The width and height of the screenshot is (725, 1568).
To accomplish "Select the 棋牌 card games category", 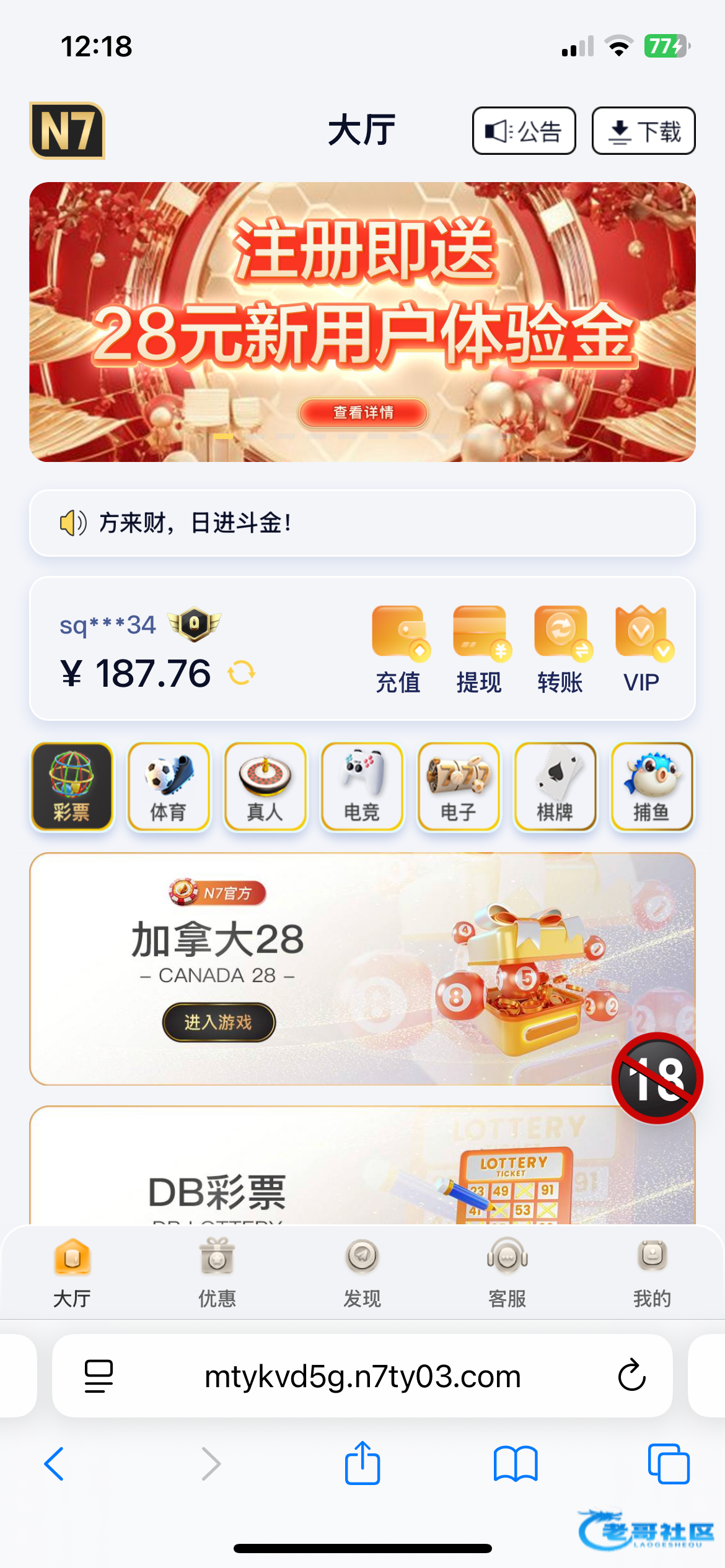I will click(555, 786).
